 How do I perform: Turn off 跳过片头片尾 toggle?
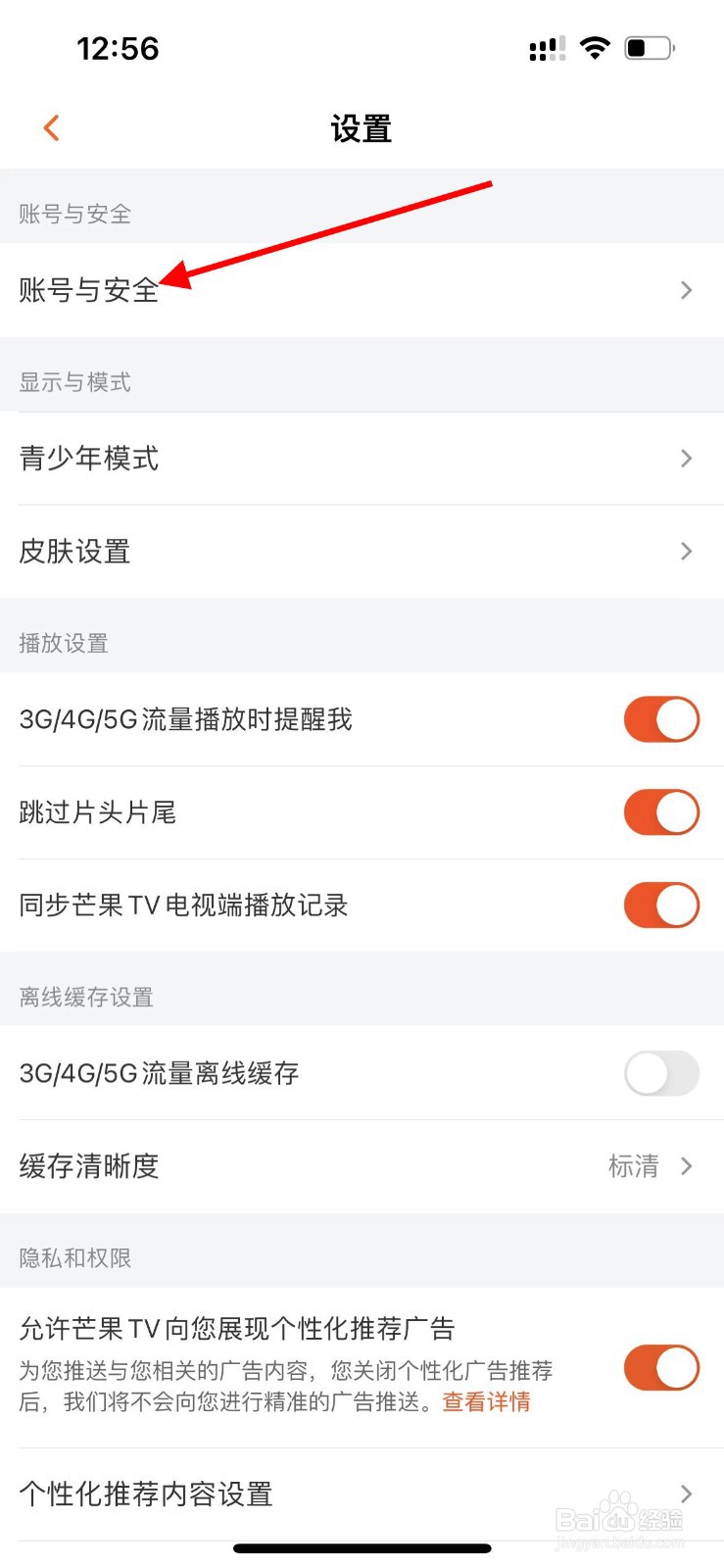tap(661, 812)
